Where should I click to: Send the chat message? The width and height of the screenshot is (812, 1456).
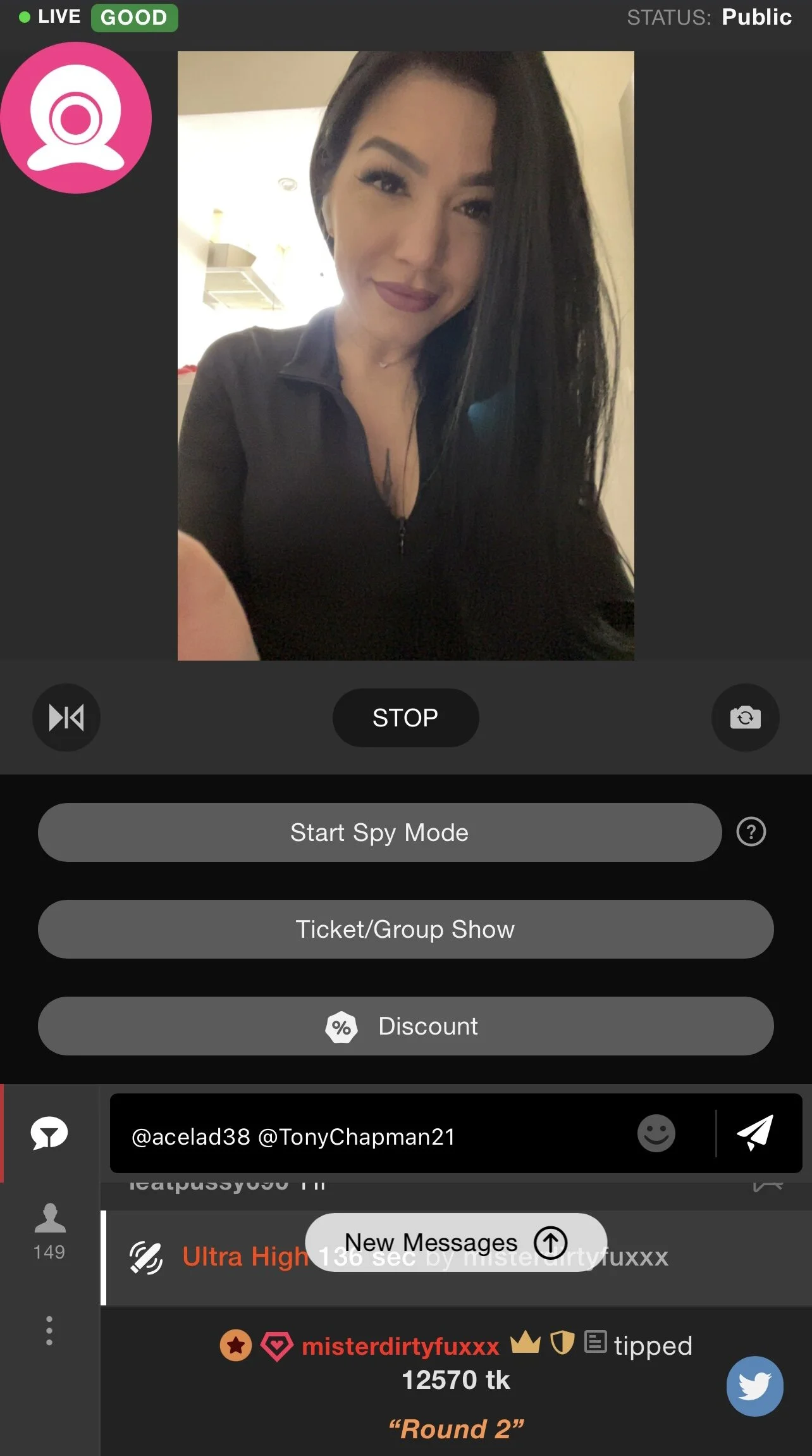755,1133
